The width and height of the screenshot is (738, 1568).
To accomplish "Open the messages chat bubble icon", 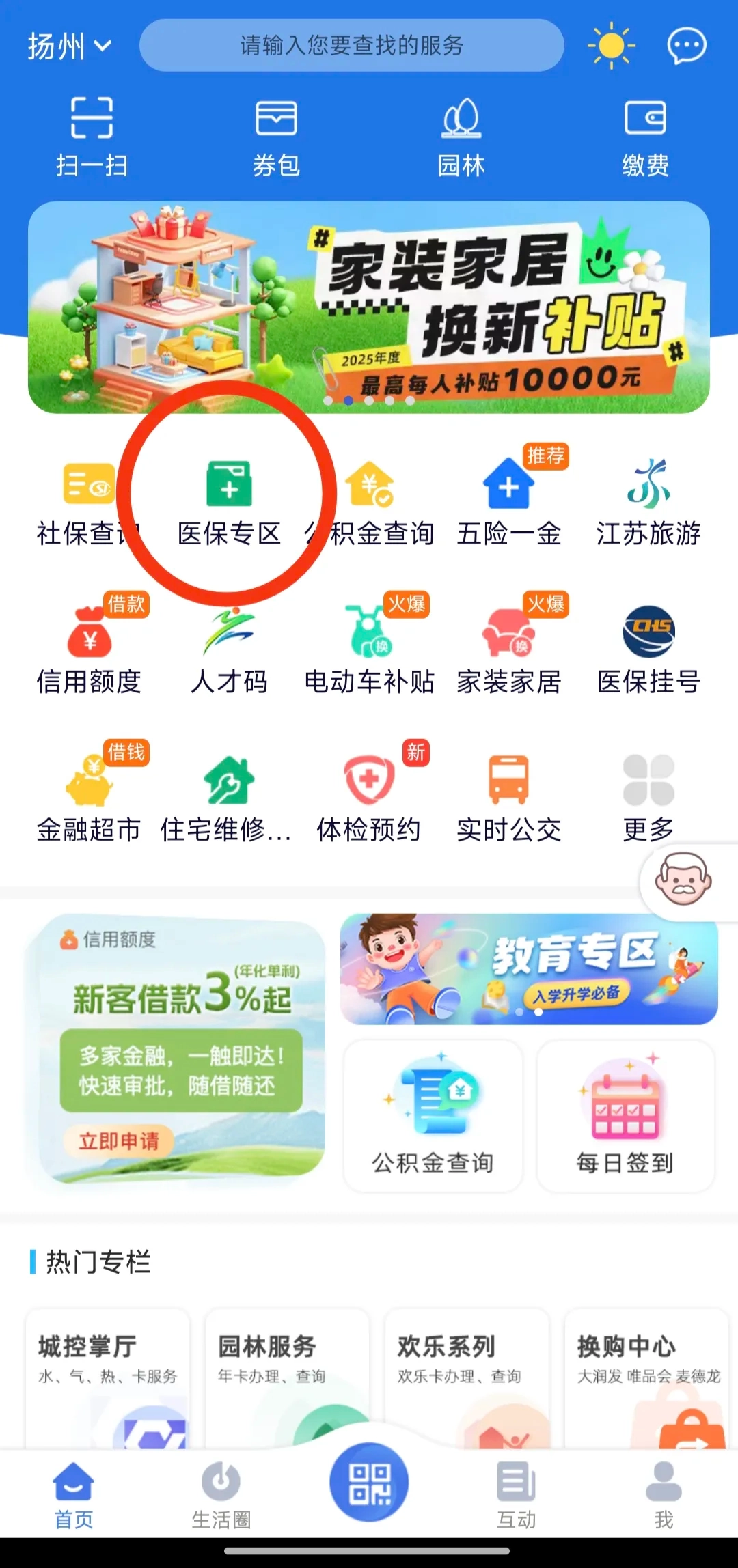I will tap(686, 46).
